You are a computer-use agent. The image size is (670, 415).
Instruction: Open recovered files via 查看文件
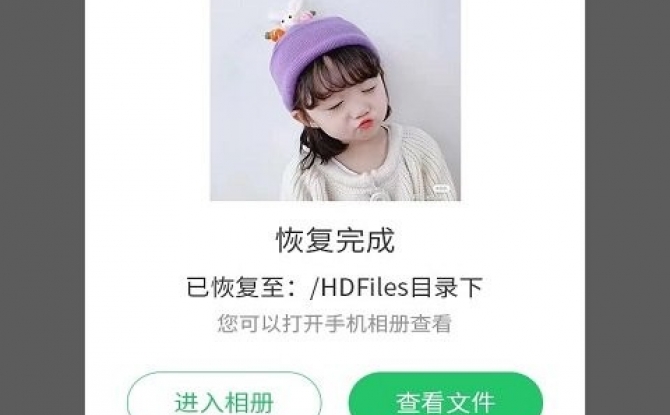pyautogui.click(x=445, y=398)
